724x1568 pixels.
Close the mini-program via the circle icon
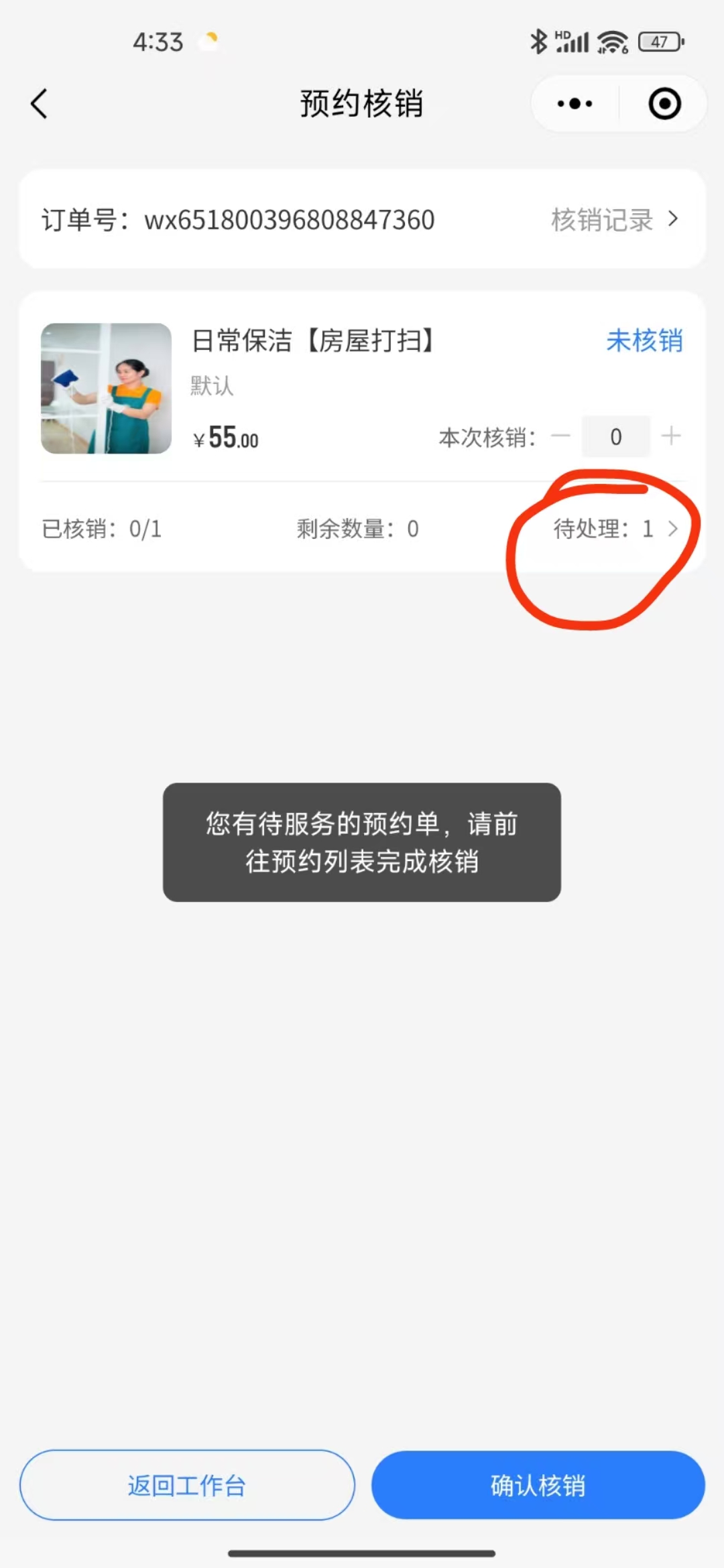point(664,104)
